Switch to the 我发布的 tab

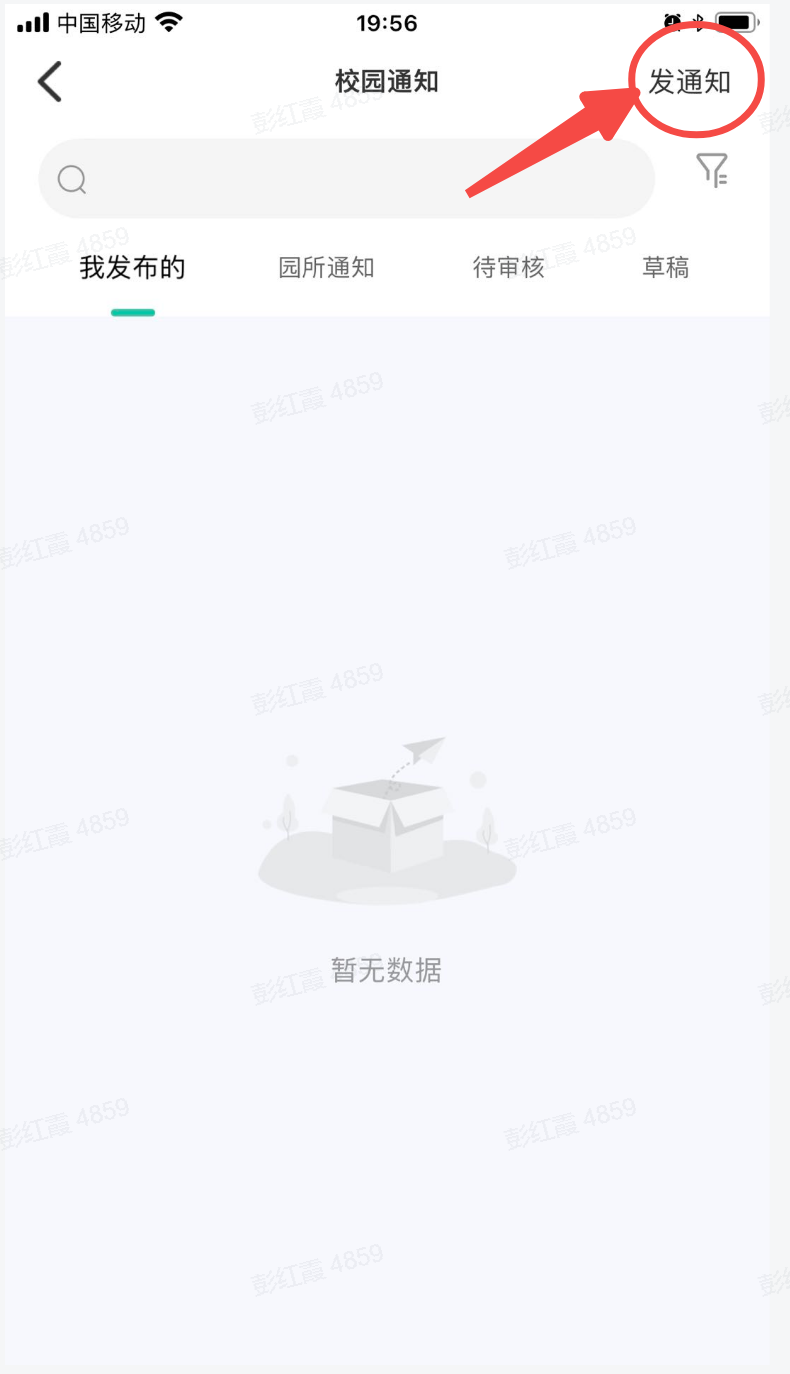pos(132,268)
